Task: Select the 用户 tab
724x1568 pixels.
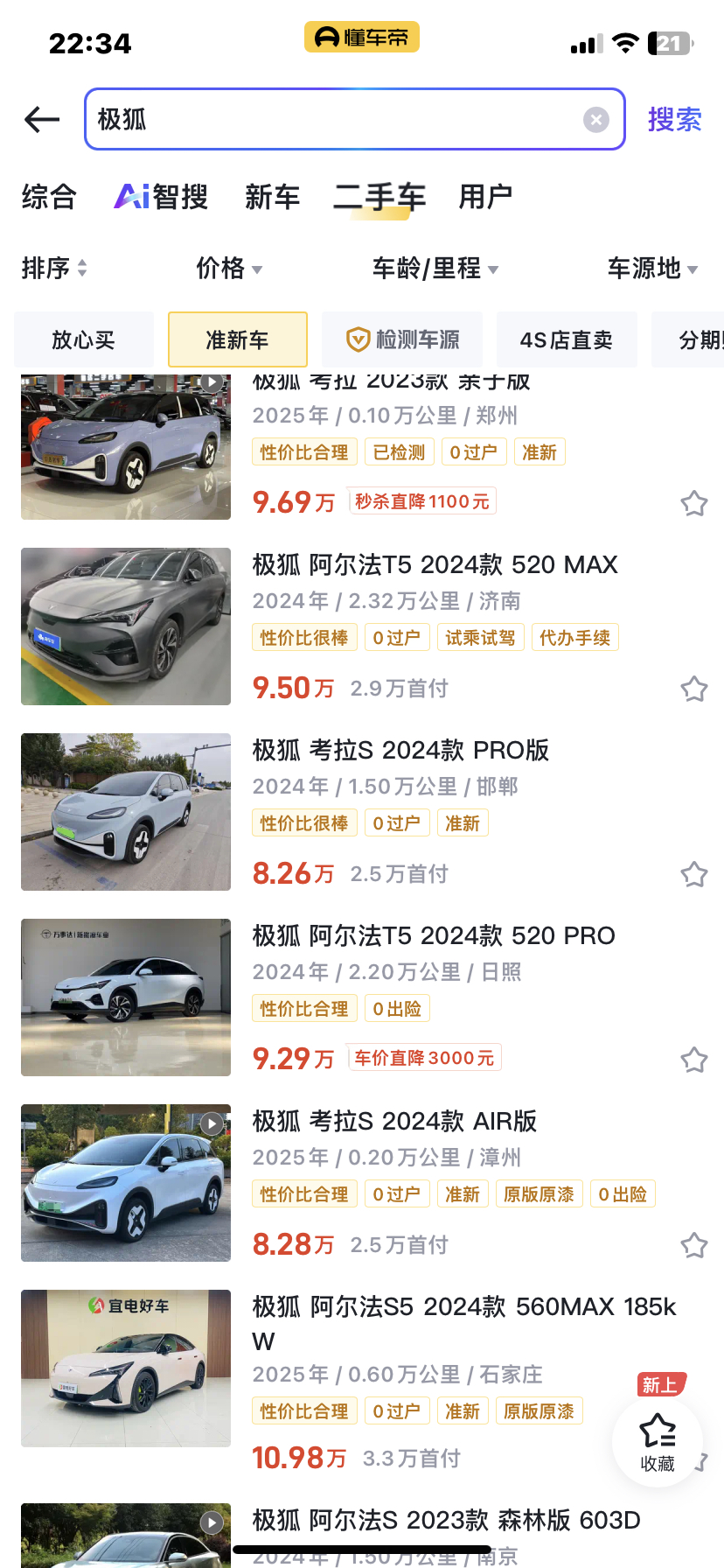Action: coord(485,197)
